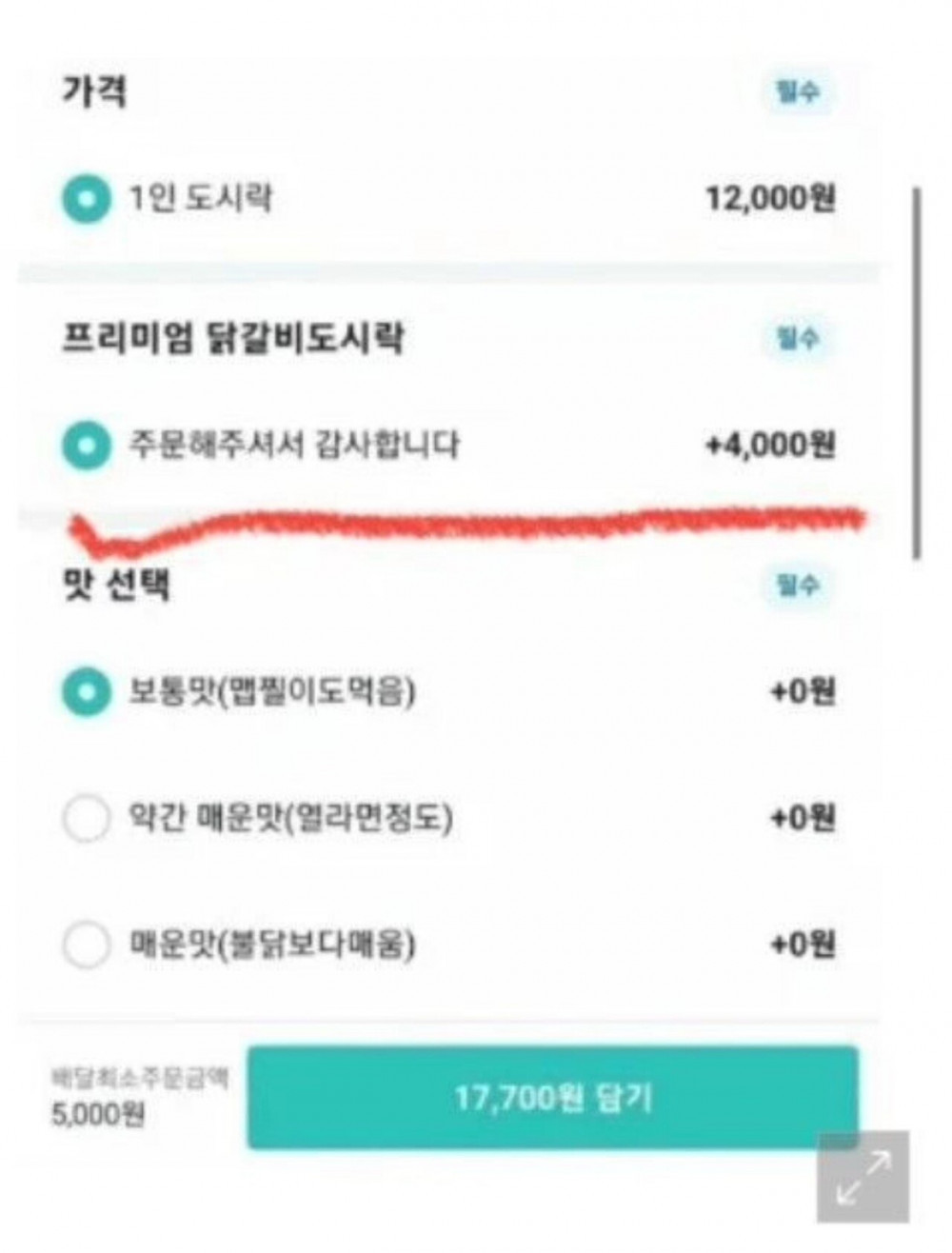Choose 약간 매운맛(열라면정도) flavor

[87, 819]
